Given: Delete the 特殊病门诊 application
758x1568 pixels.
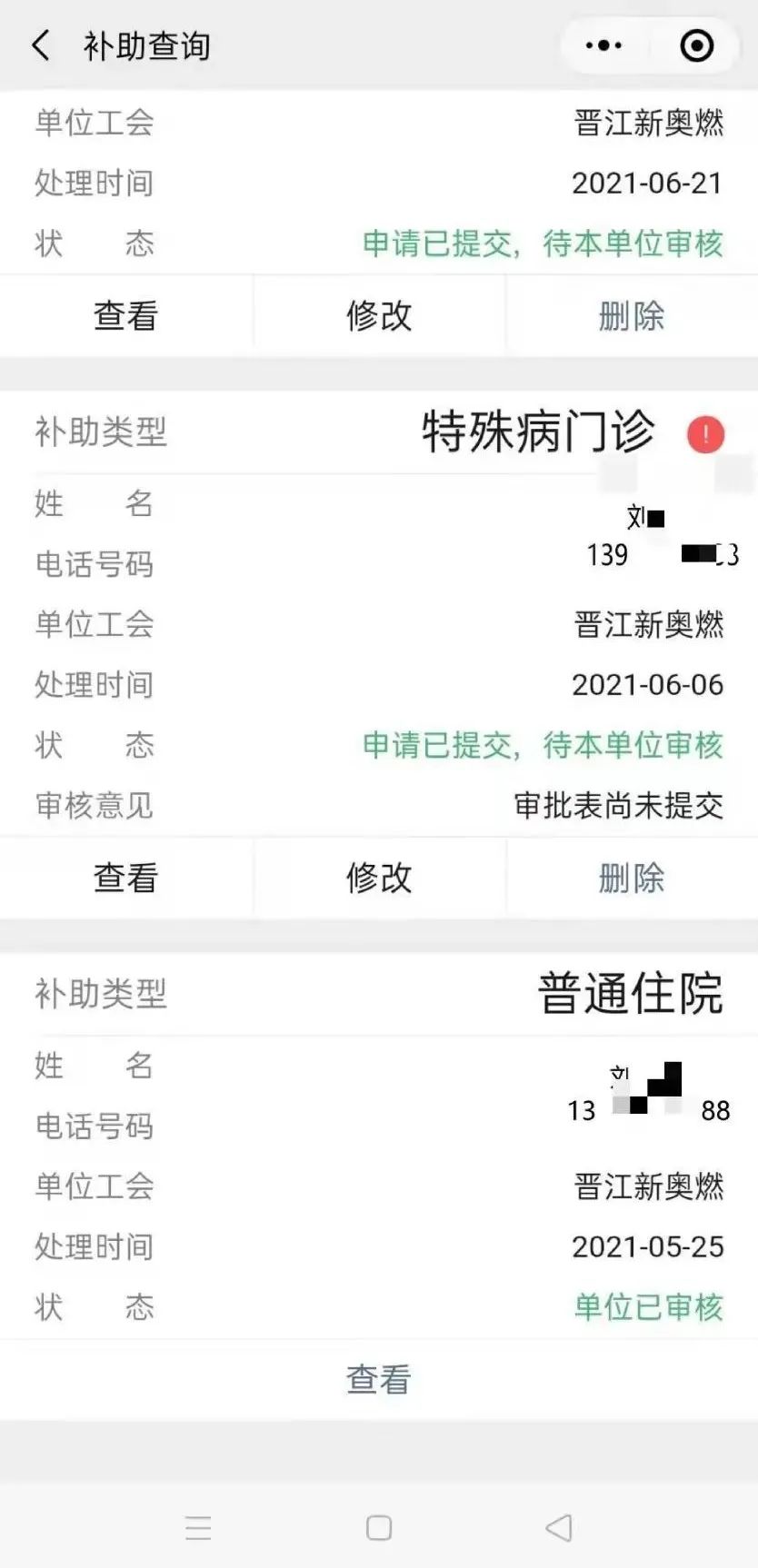Looking at the screenshot, I should (x=632, y=878).
